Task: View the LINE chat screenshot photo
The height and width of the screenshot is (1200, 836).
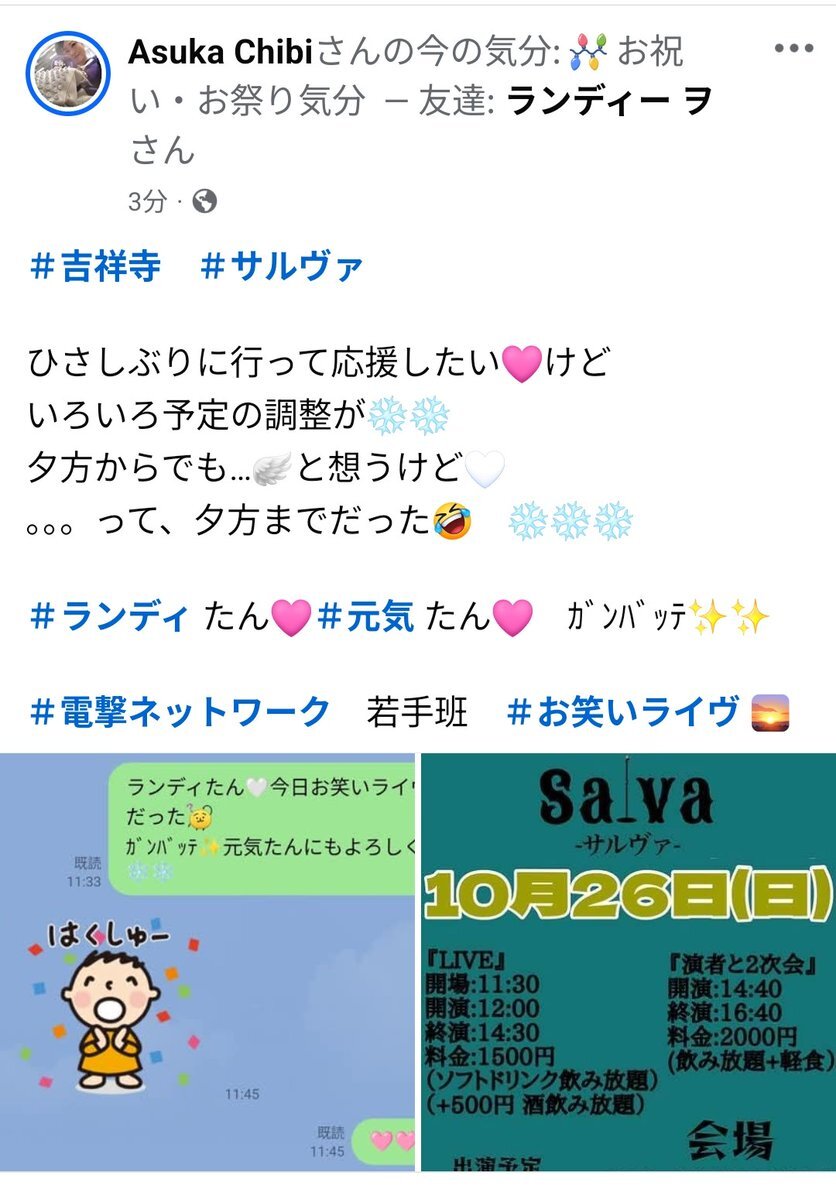Action: click(207, 960)
